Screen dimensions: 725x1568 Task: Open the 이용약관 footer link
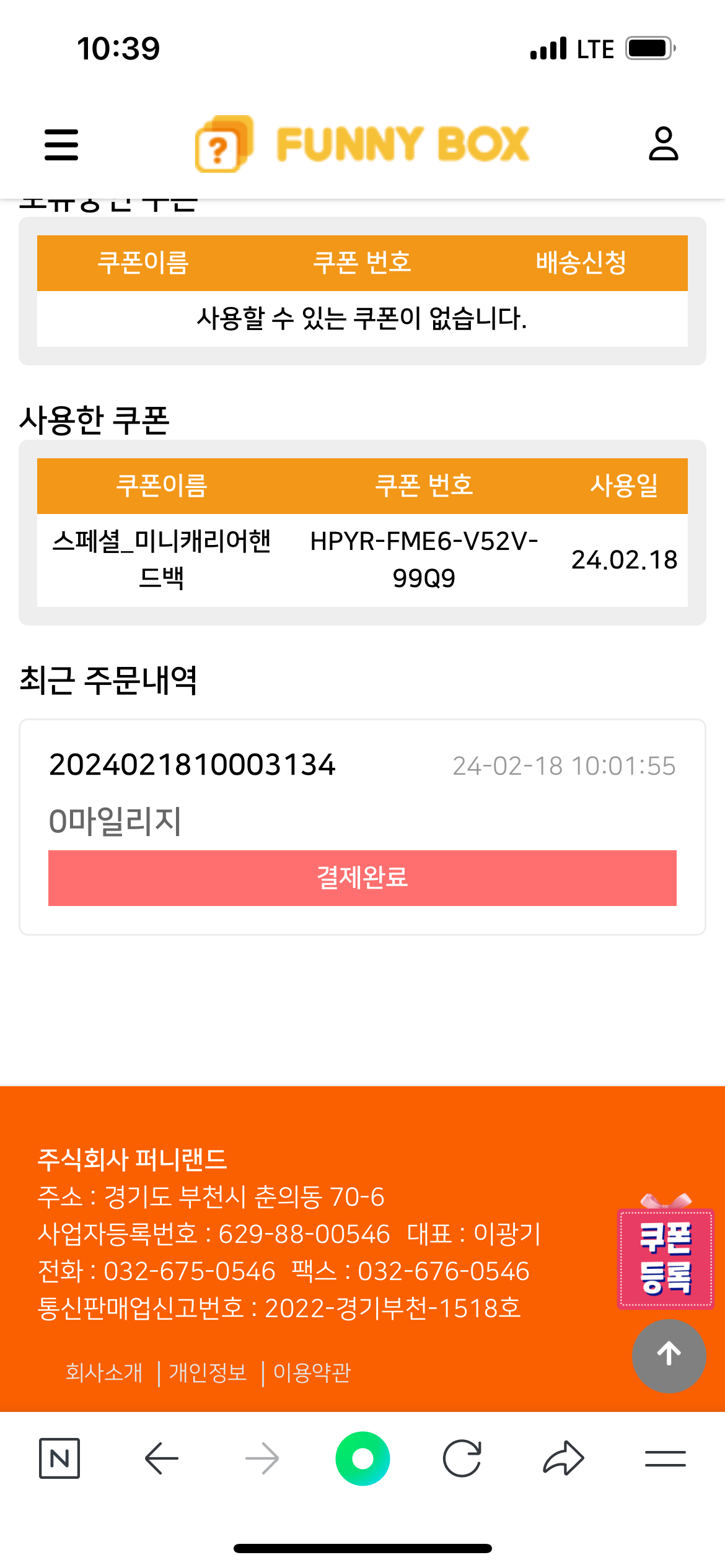pos(312,1373)
